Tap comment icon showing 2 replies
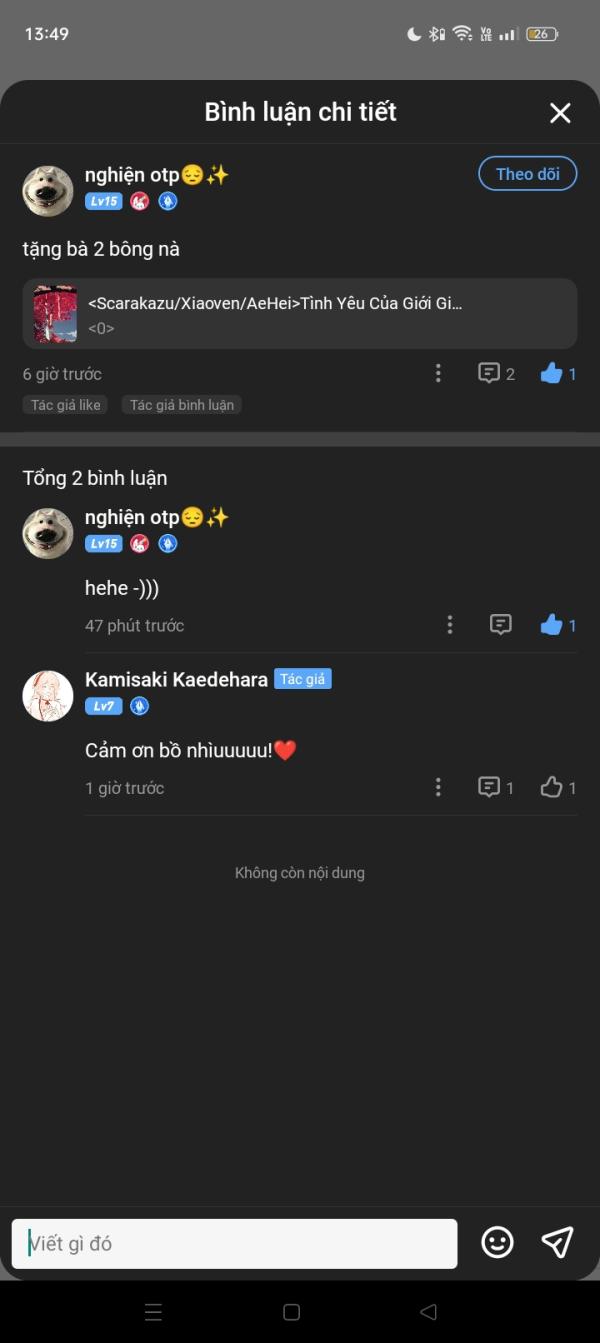The image size is (600, 1343). [x=497, y=374]
